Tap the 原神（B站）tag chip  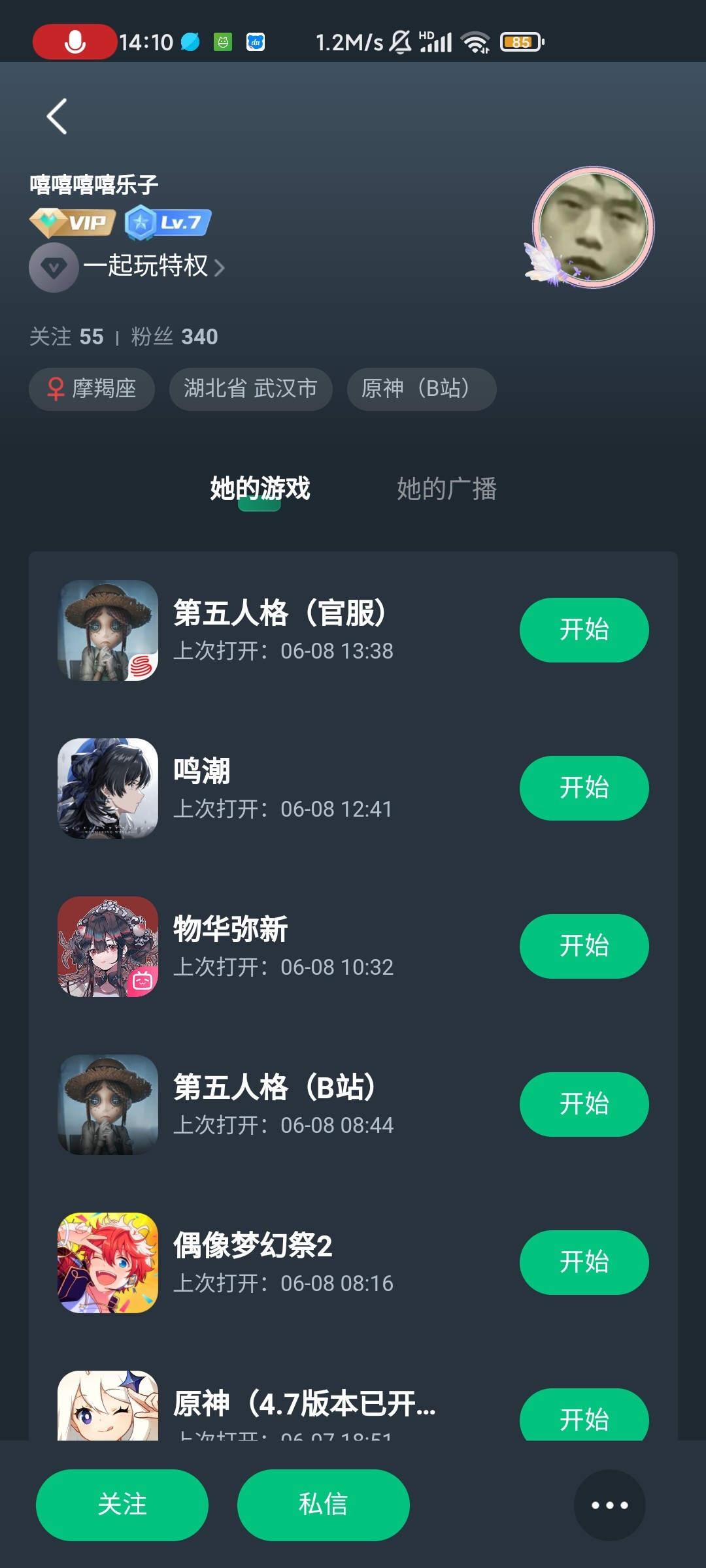tap(421, 389)
